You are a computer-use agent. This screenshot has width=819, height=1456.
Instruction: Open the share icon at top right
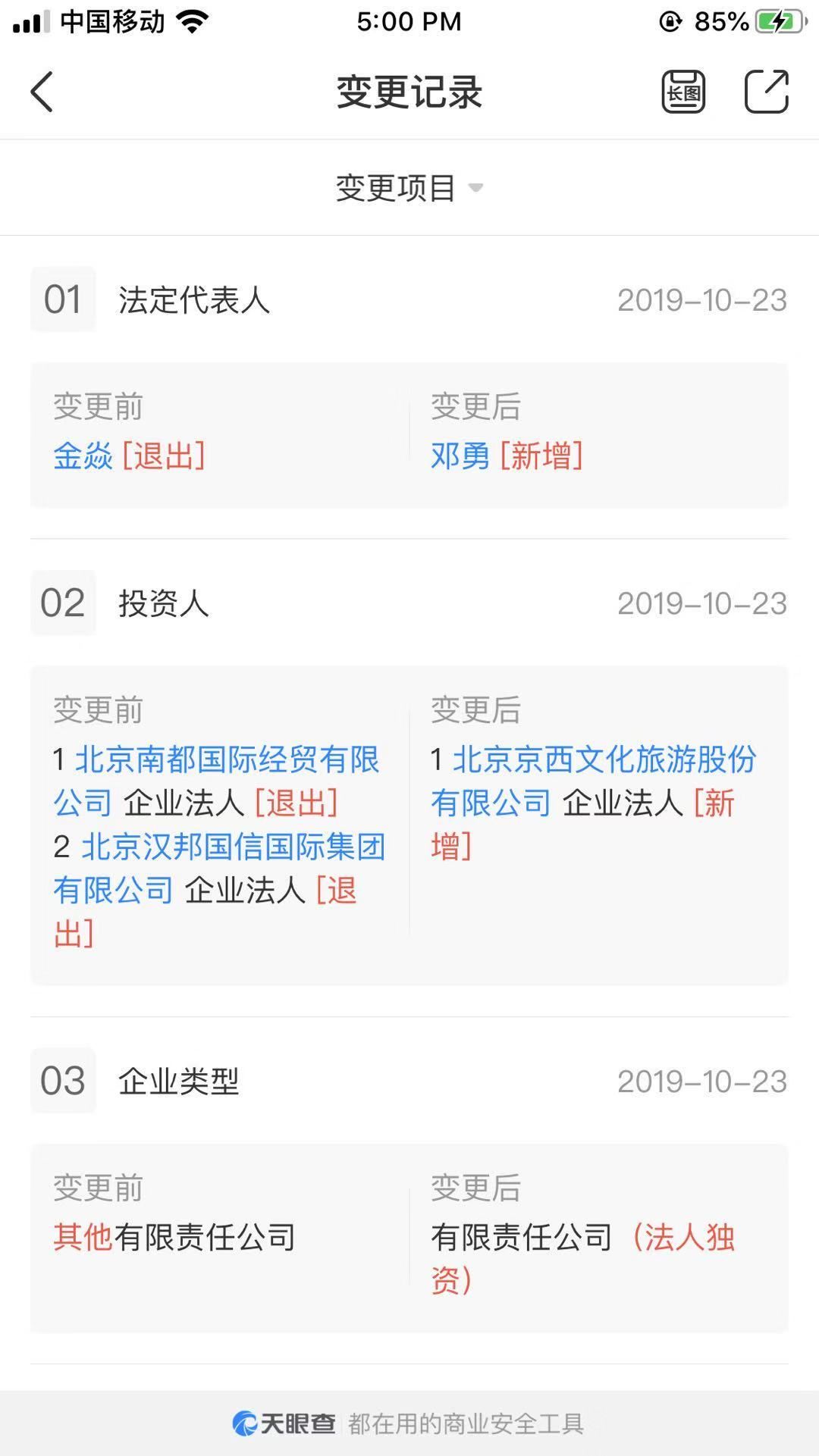(767, 92)
